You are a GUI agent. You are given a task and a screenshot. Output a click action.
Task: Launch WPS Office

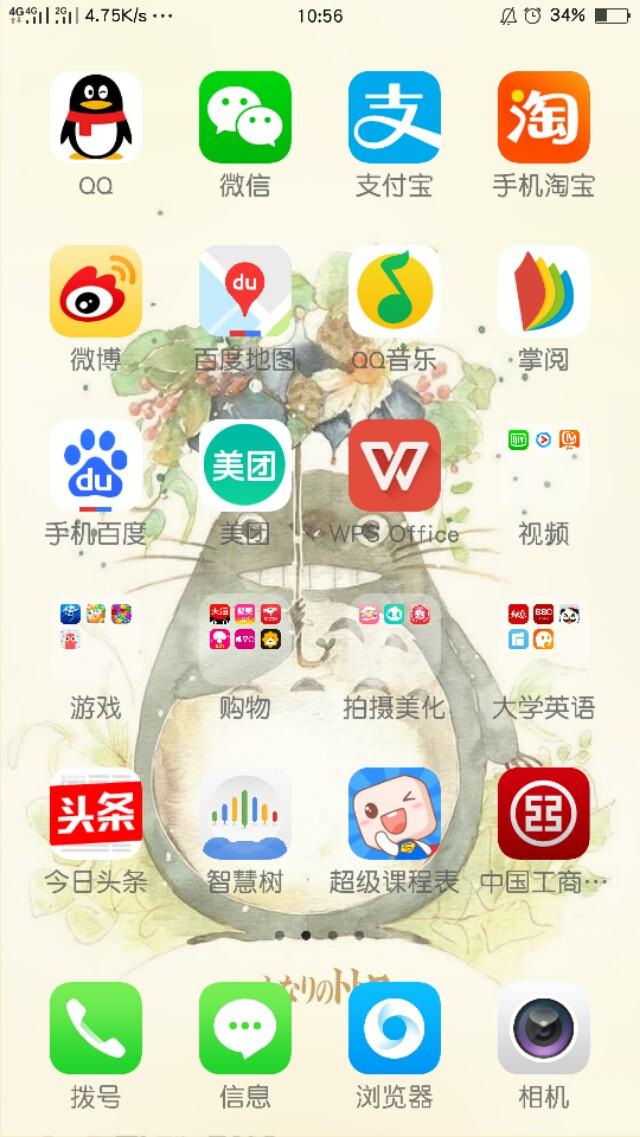pos(394,465)
